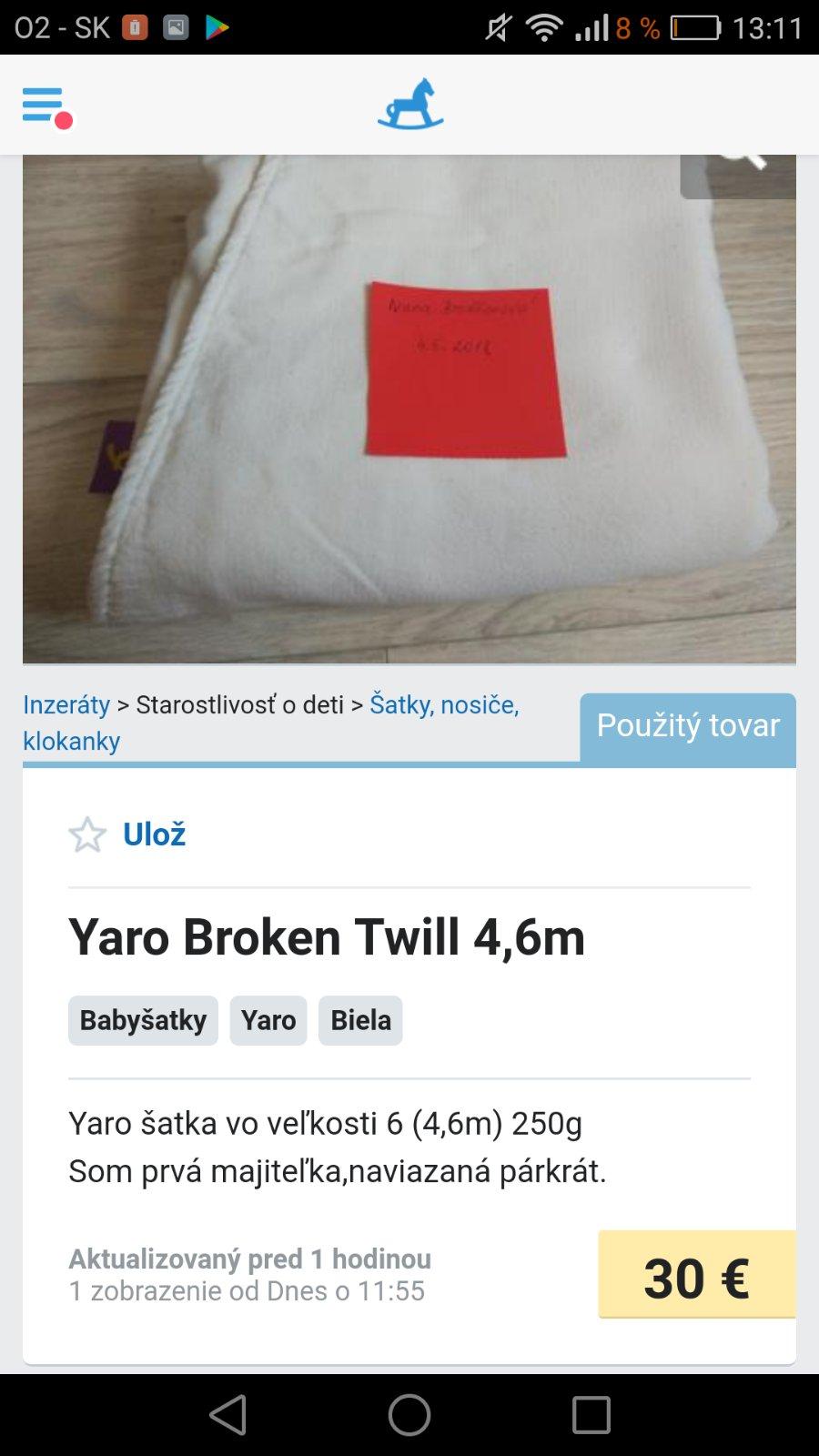
Task: Select the Biela color tag
Action: (360, 1020)
